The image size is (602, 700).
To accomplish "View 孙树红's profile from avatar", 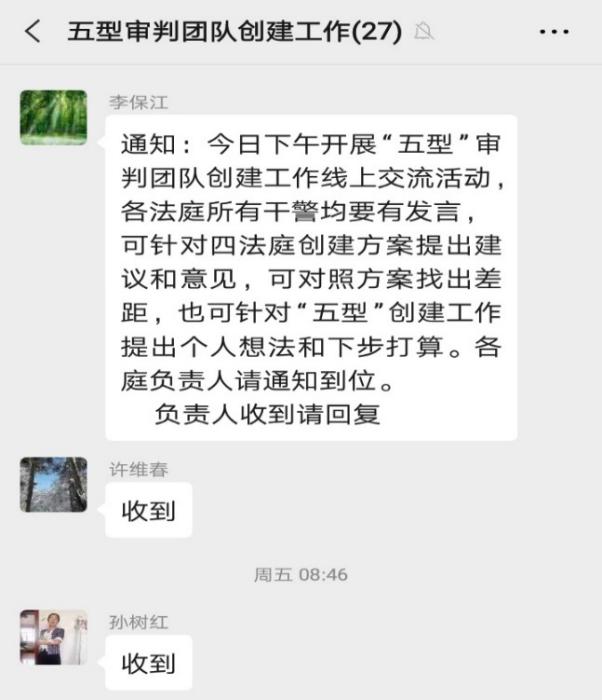I will [x=53, y=637].
